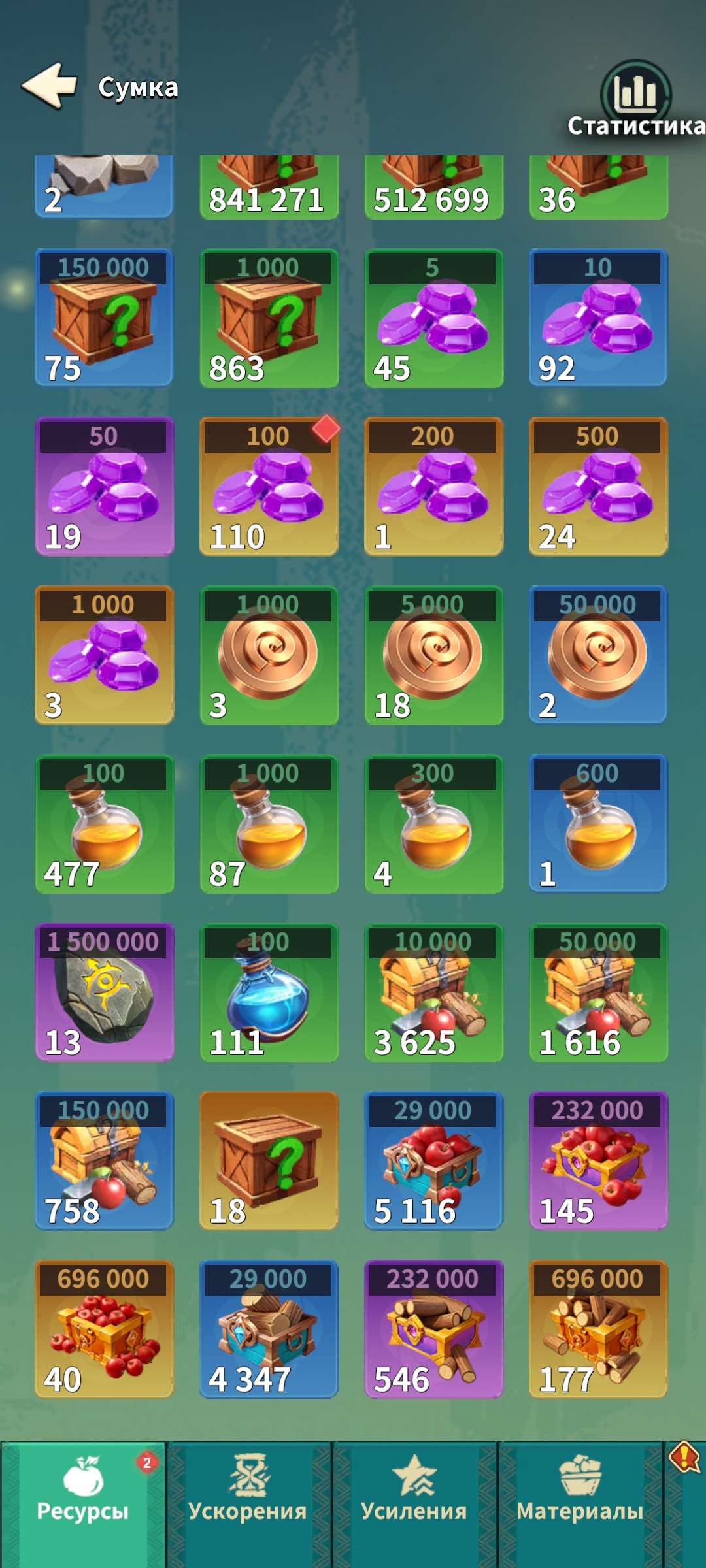This screenshot has width=706, height=1568.
Task: Open the 100 gems item with red marker
Action: point(269,486)
